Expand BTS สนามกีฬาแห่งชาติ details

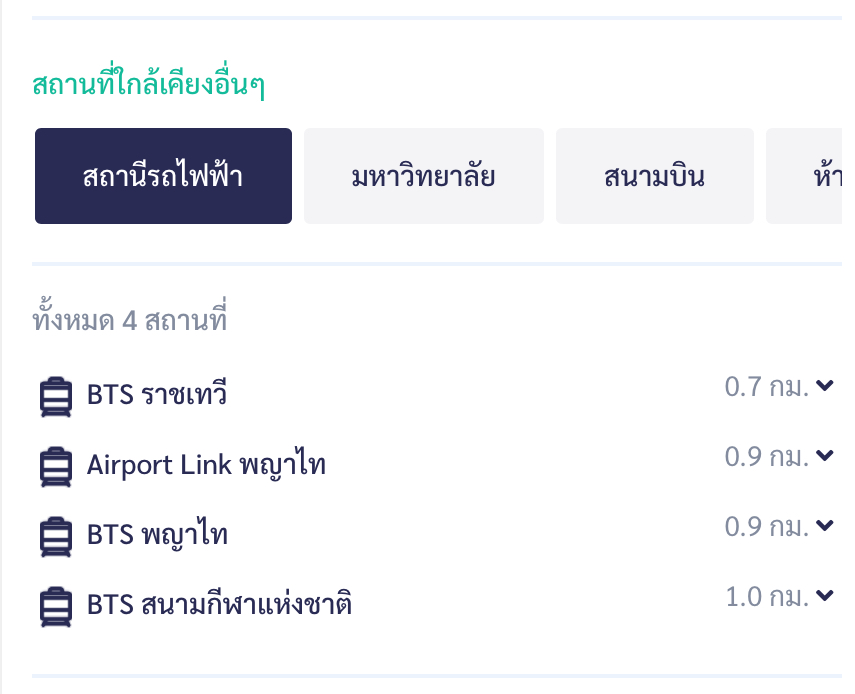[x=824, y=596]
